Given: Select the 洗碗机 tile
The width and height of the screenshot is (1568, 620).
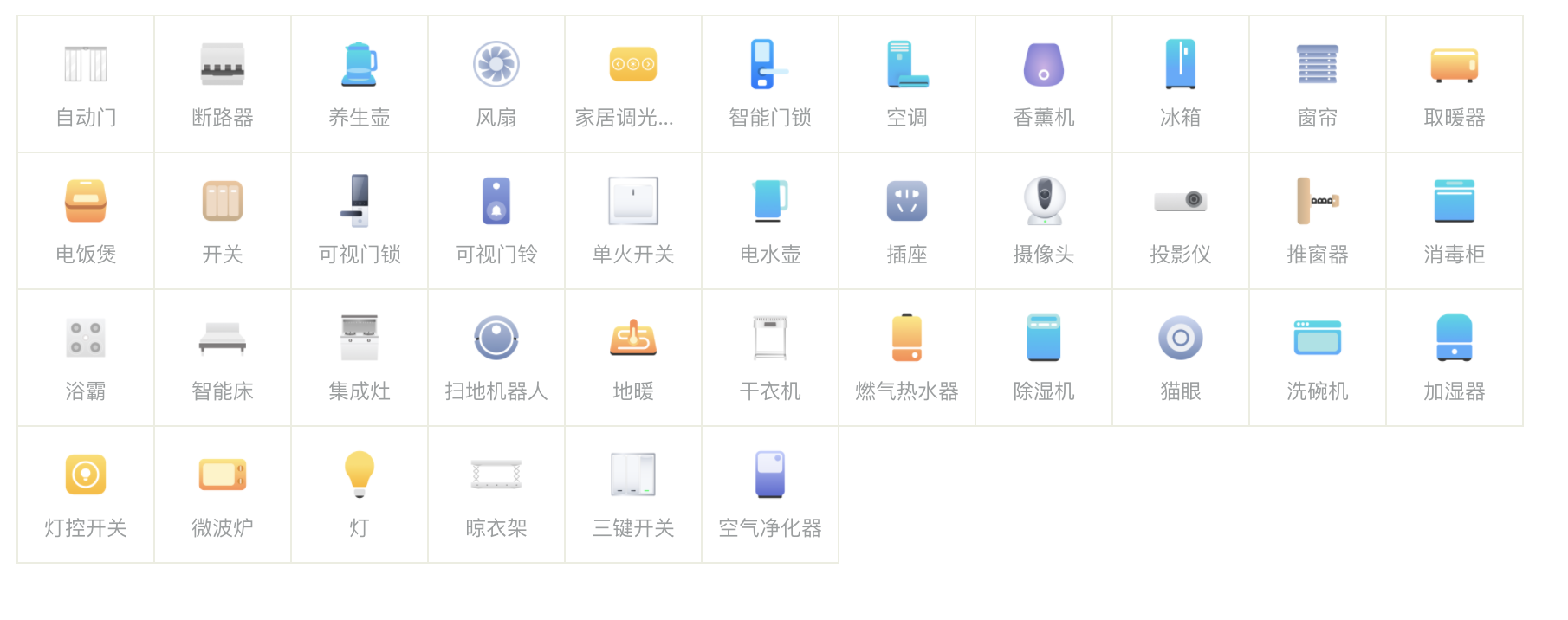Looking at the screenshot, I should click(x=1318, y=358).
